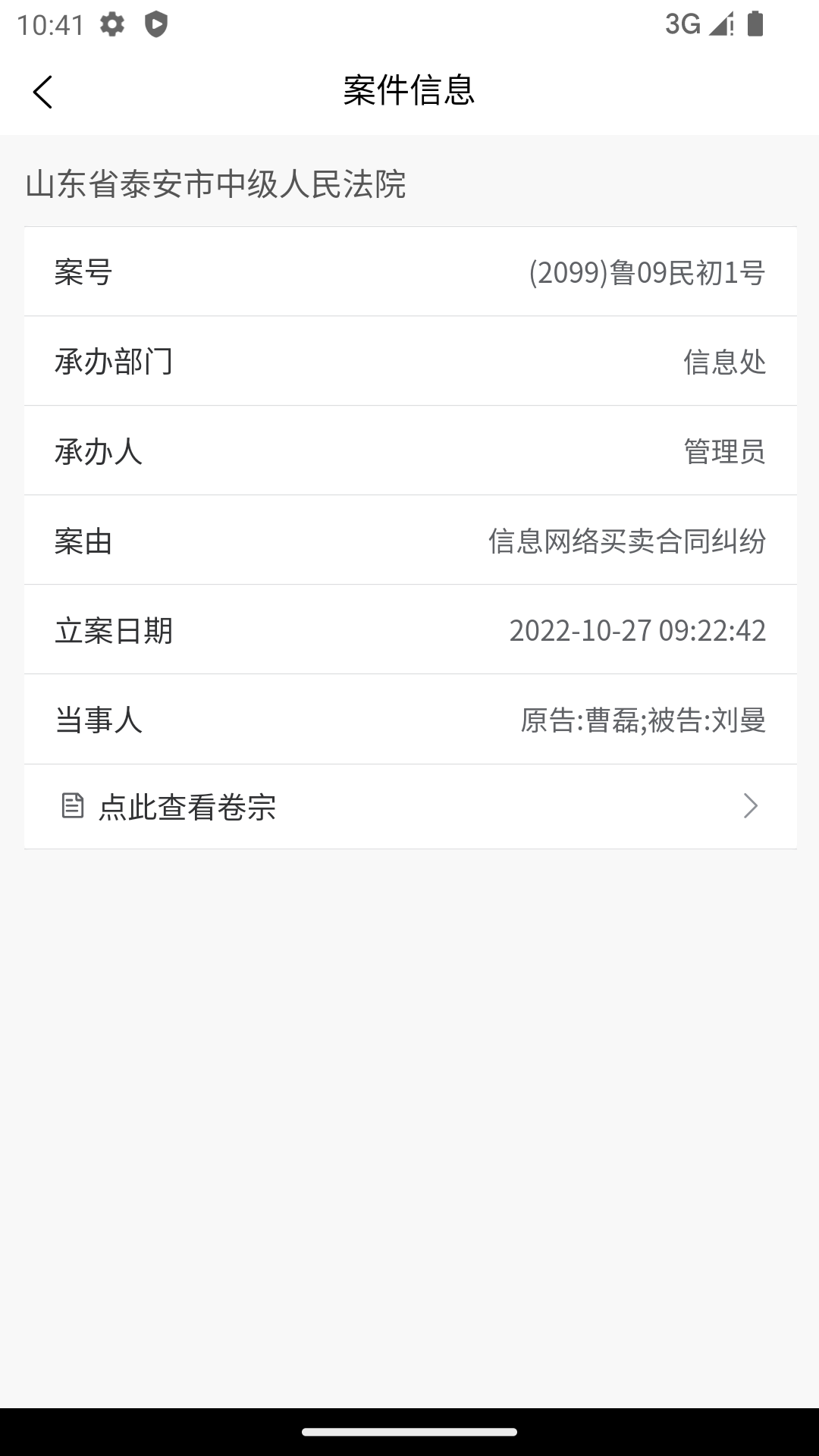Expand case files via the right chevron
This screenshot has height=1456, width=819.
(750, 806)
